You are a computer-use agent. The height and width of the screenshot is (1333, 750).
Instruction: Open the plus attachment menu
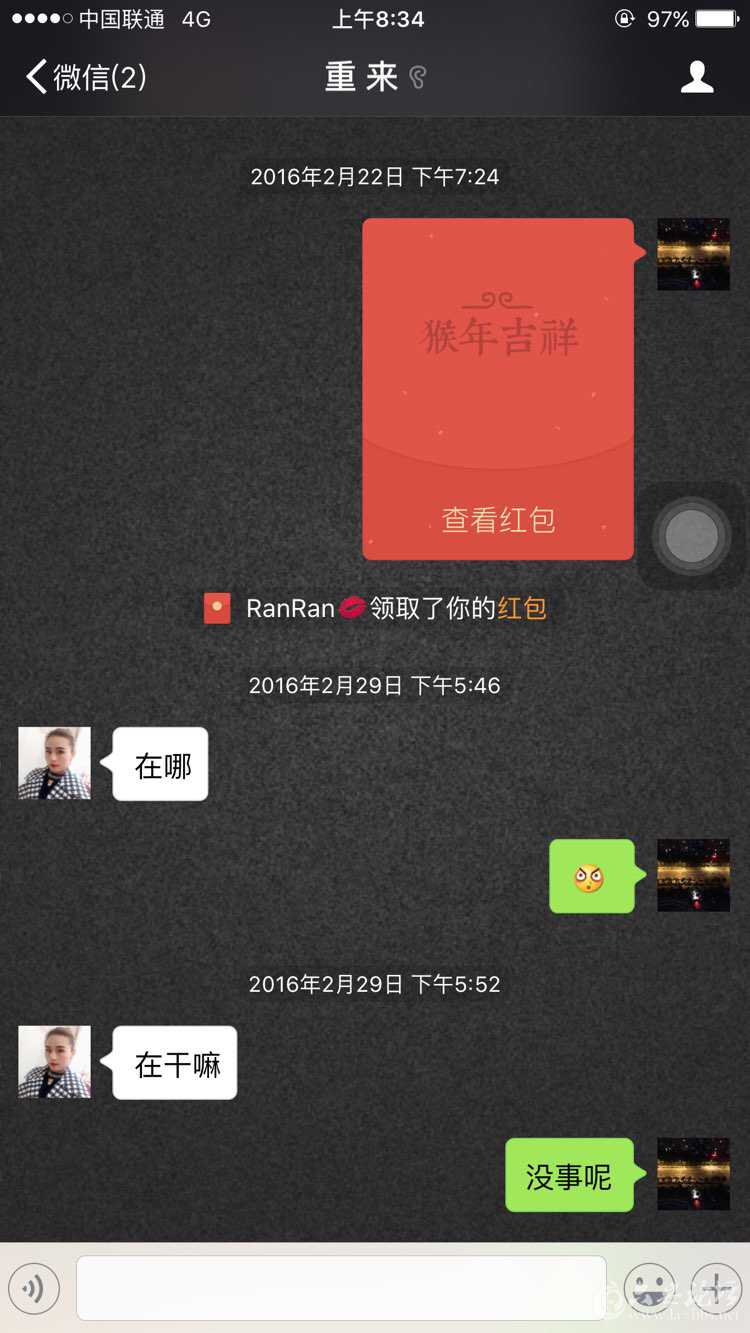(x=715, y=1288)
